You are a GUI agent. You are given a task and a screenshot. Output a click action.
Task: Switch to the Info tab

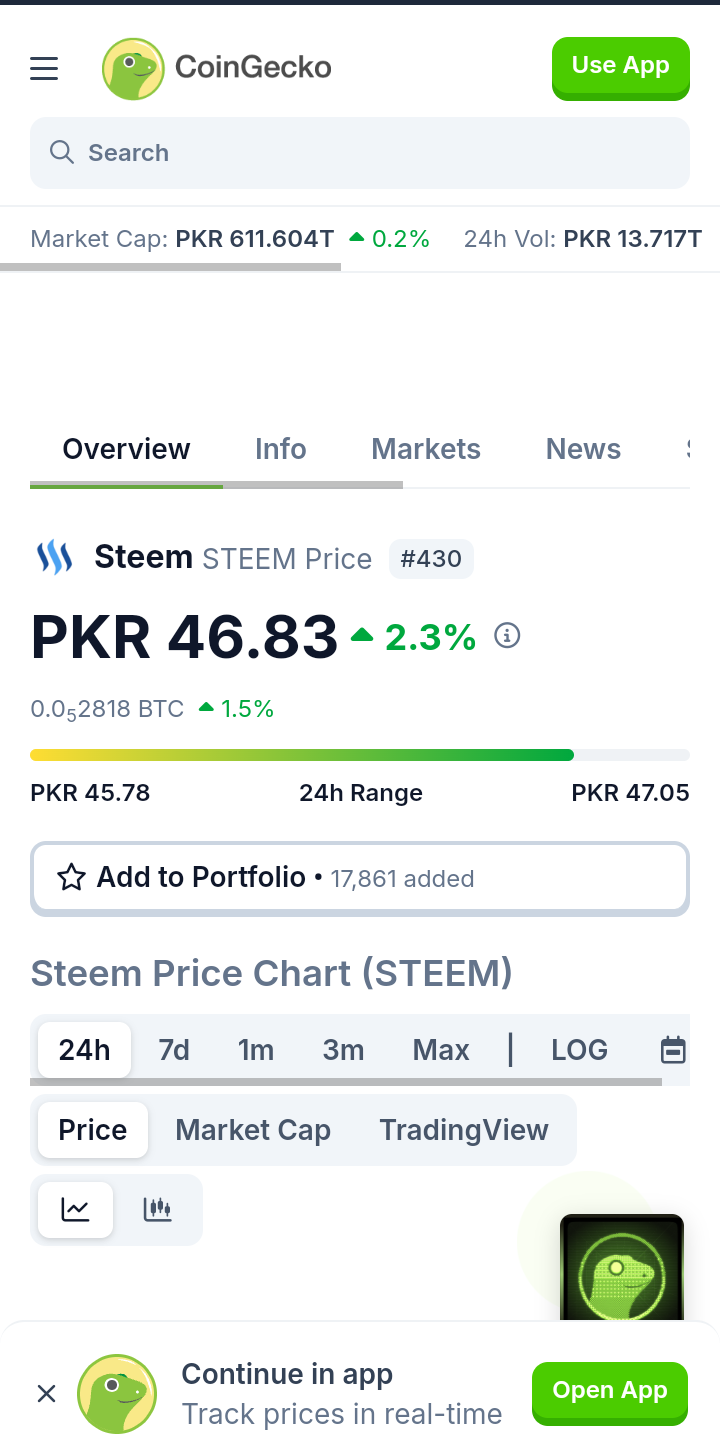pyautogui.click(x=281, y=449)
